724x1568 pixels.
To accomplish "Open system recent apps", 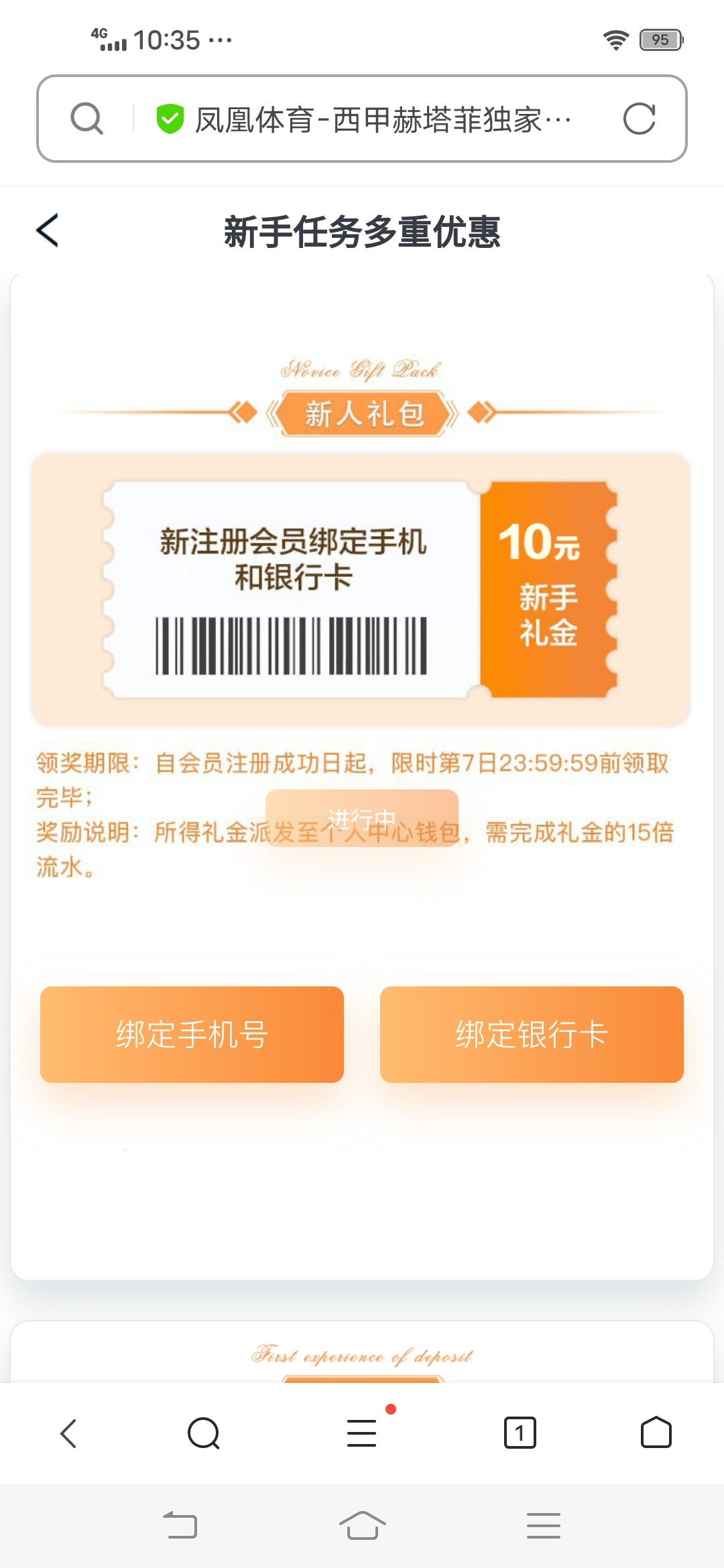I will pos(543,1526).
